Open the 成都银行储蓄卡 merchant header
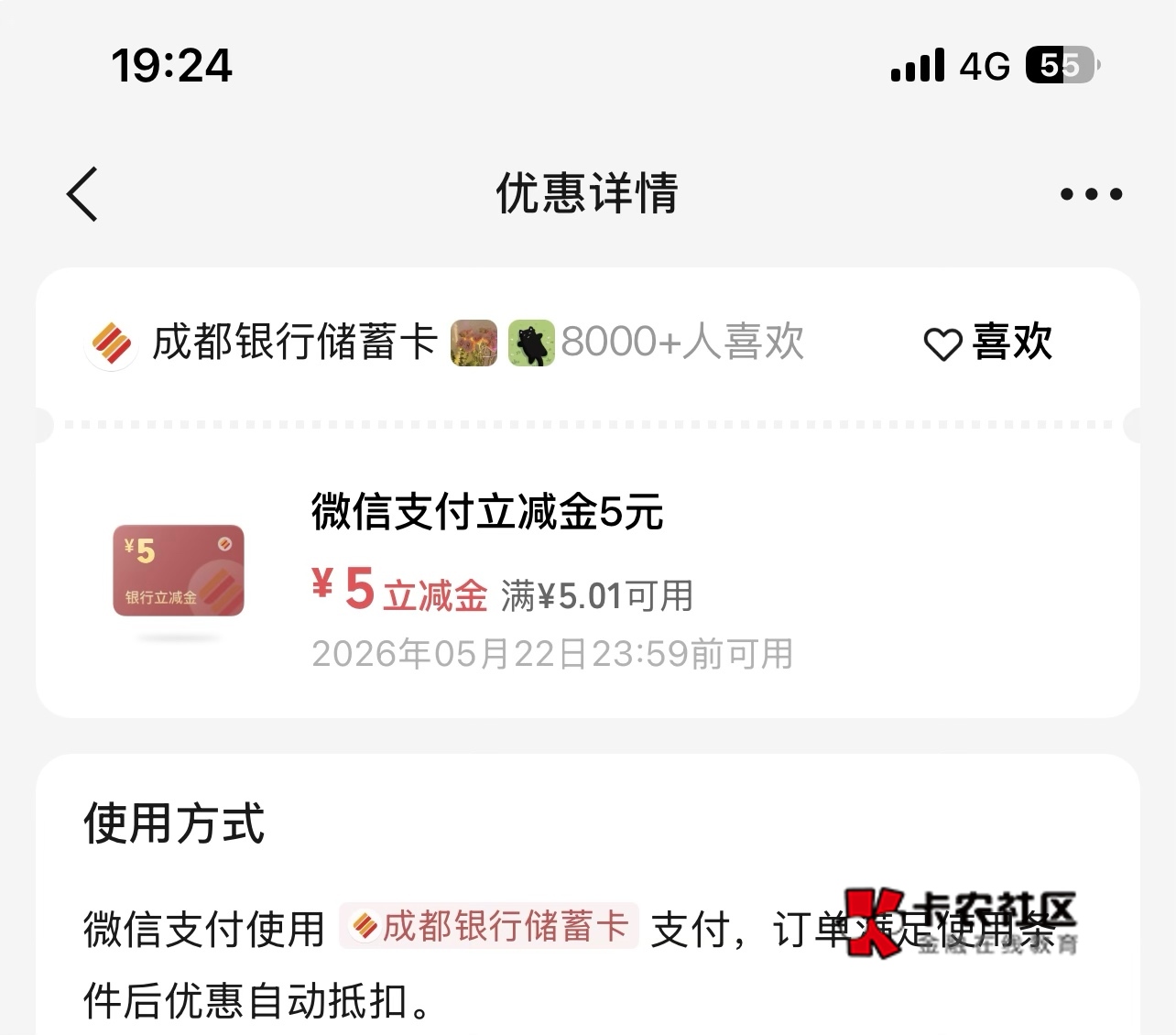This screenshot has width=1176, height=1035. coord(261,343)
